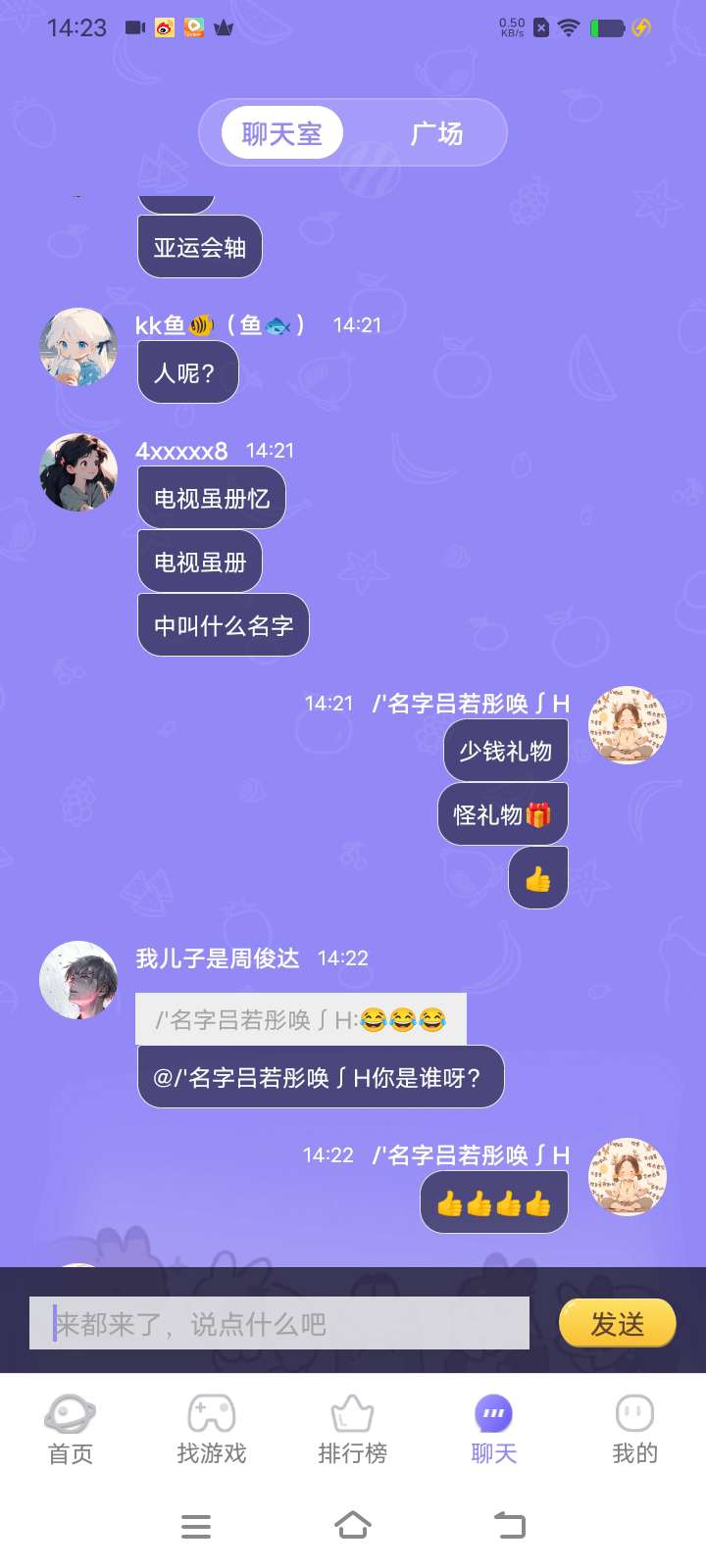
Task: Focus the message input field
Action: [x=279, y=1324]
